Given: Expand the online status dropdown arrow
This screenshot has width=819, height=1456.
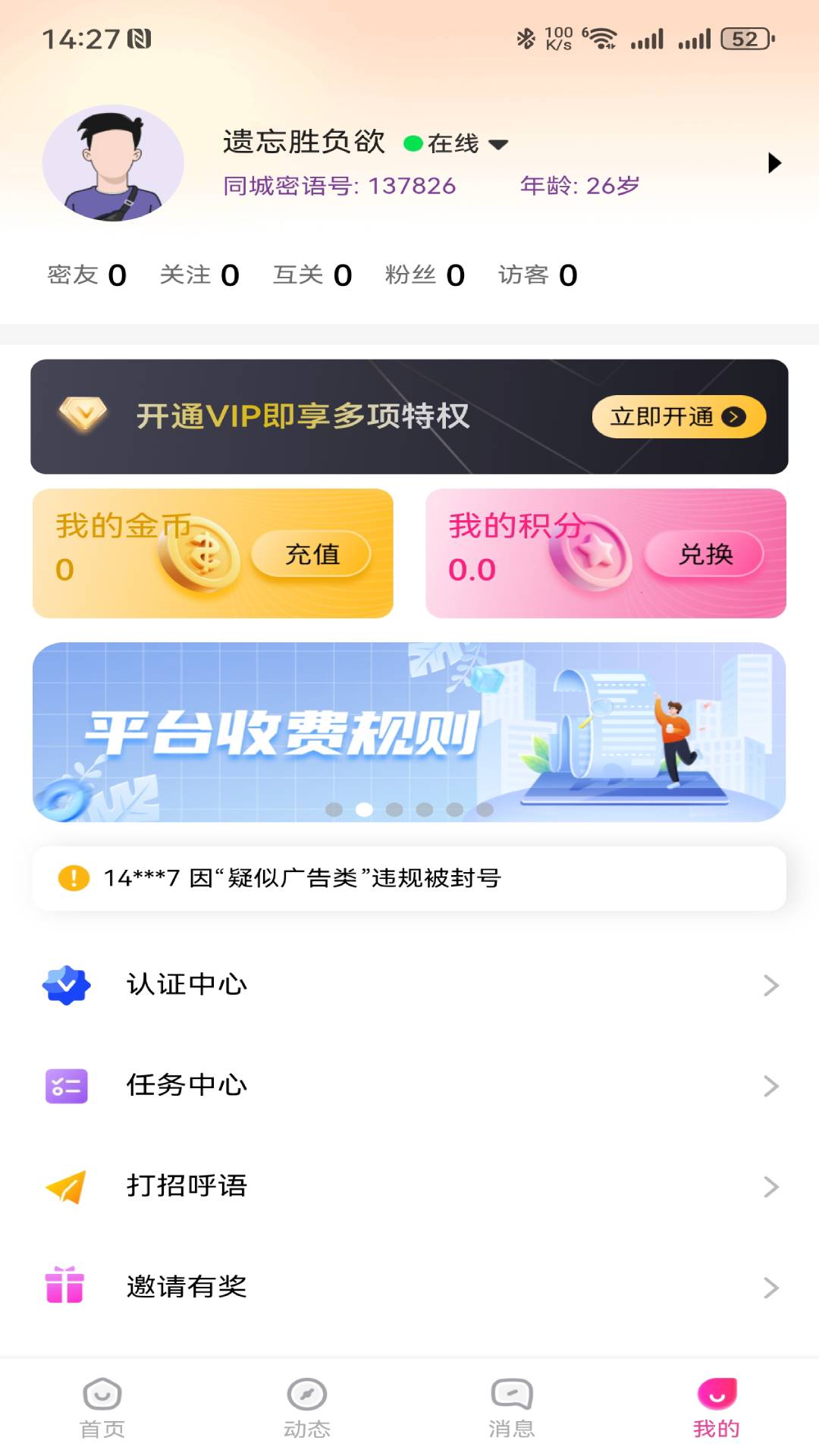Looking at the screenshot, I should pos(499,144).
